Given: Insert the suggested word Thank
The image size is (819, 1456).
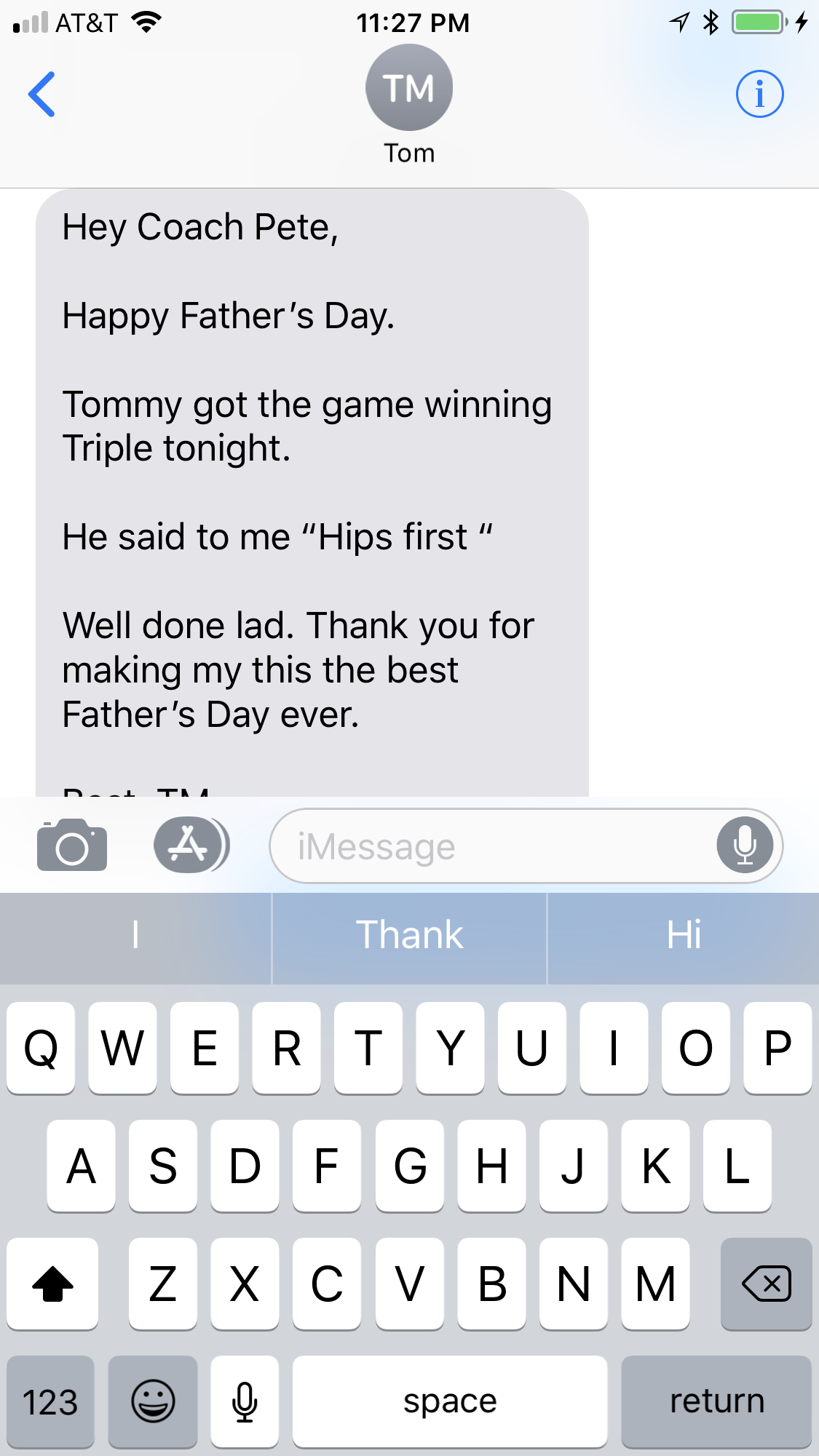Looking at the screenshot, I should pos(409,935).
